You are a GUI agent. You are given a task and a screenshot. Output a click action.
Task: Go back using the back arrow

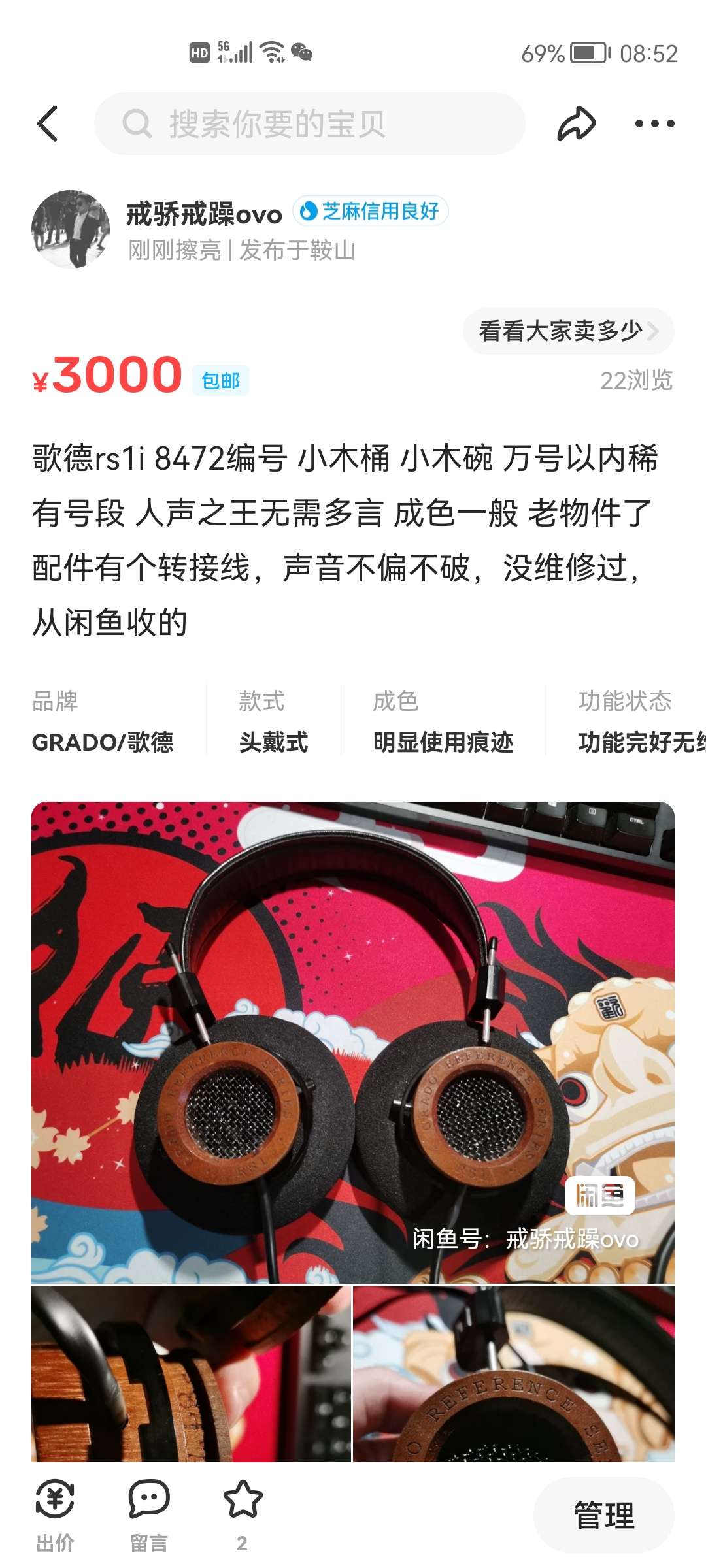[x=48, y=123]
